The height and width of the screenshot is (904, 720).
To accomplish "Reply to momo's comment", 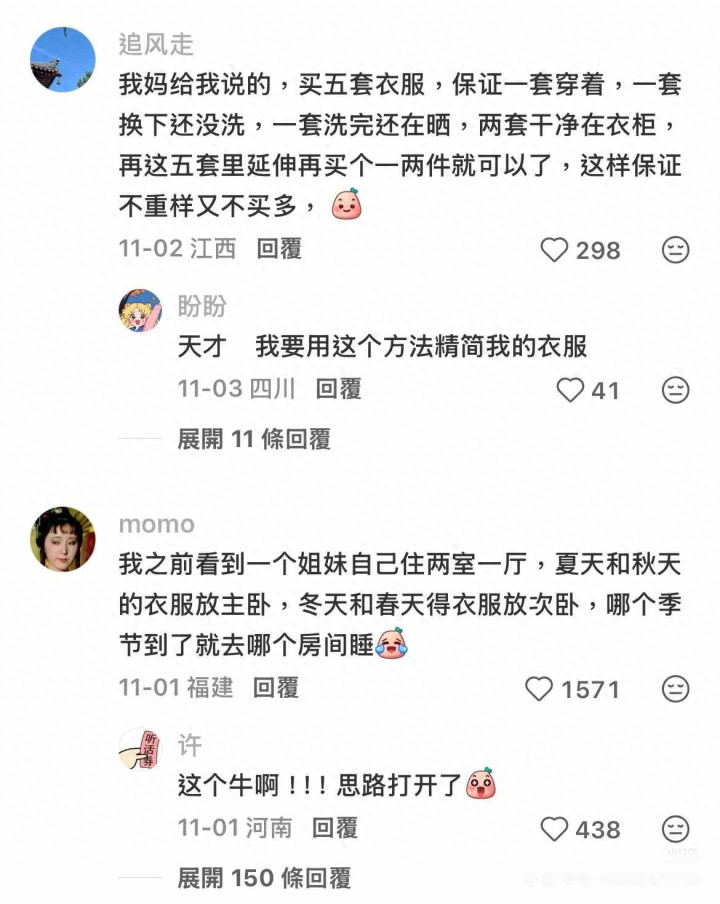I will (x=276, y=688).
